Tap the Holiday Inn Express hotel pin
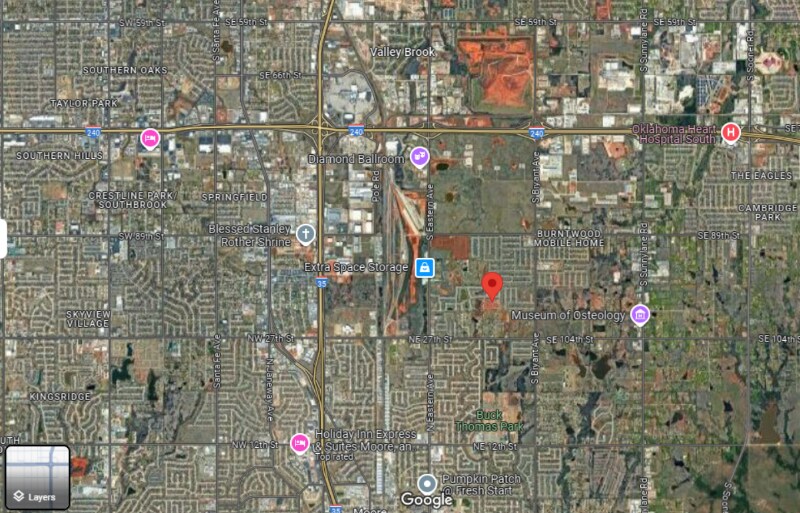The image size is (800, 513). click(299, 442)
